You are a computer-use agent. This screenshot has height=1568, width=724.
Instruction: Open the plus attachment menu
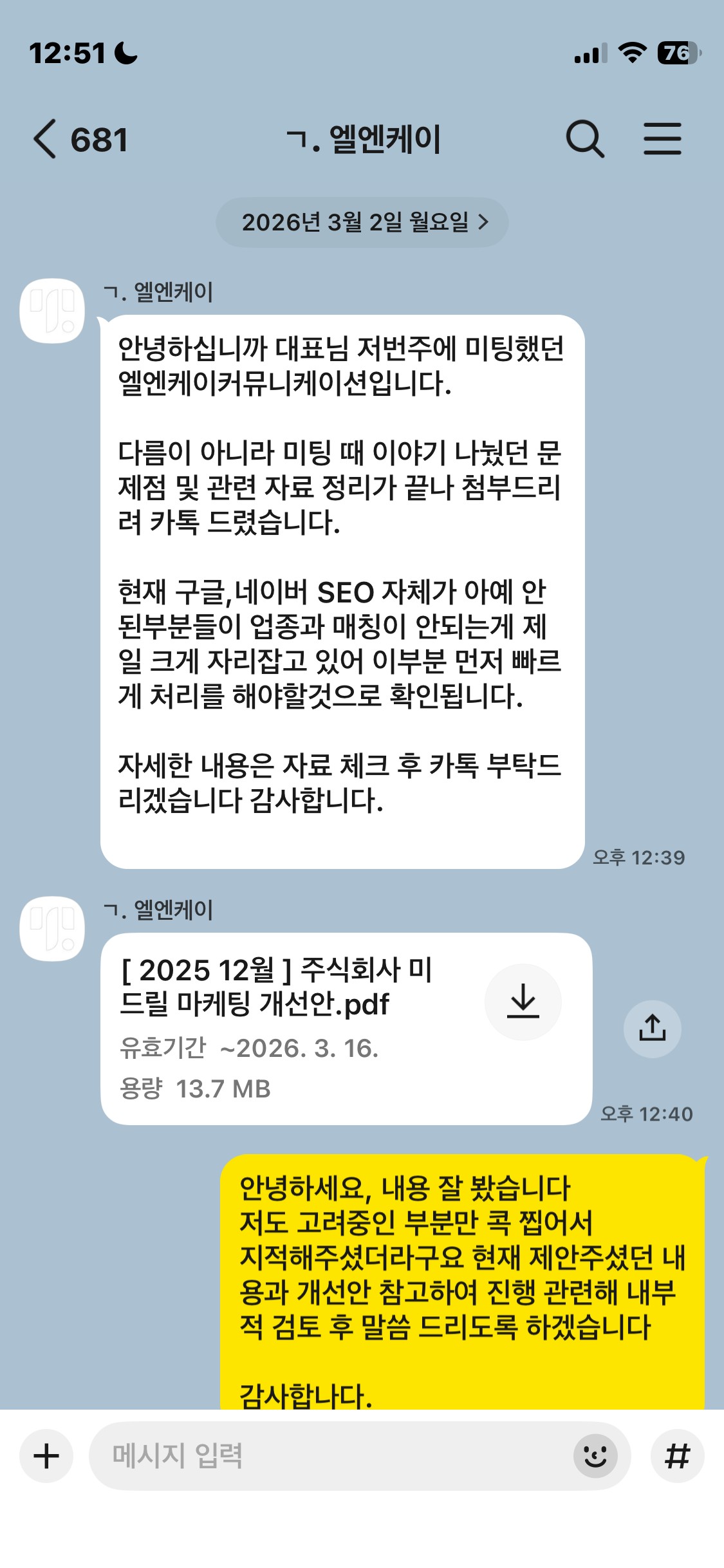[x=46, y=1456]
